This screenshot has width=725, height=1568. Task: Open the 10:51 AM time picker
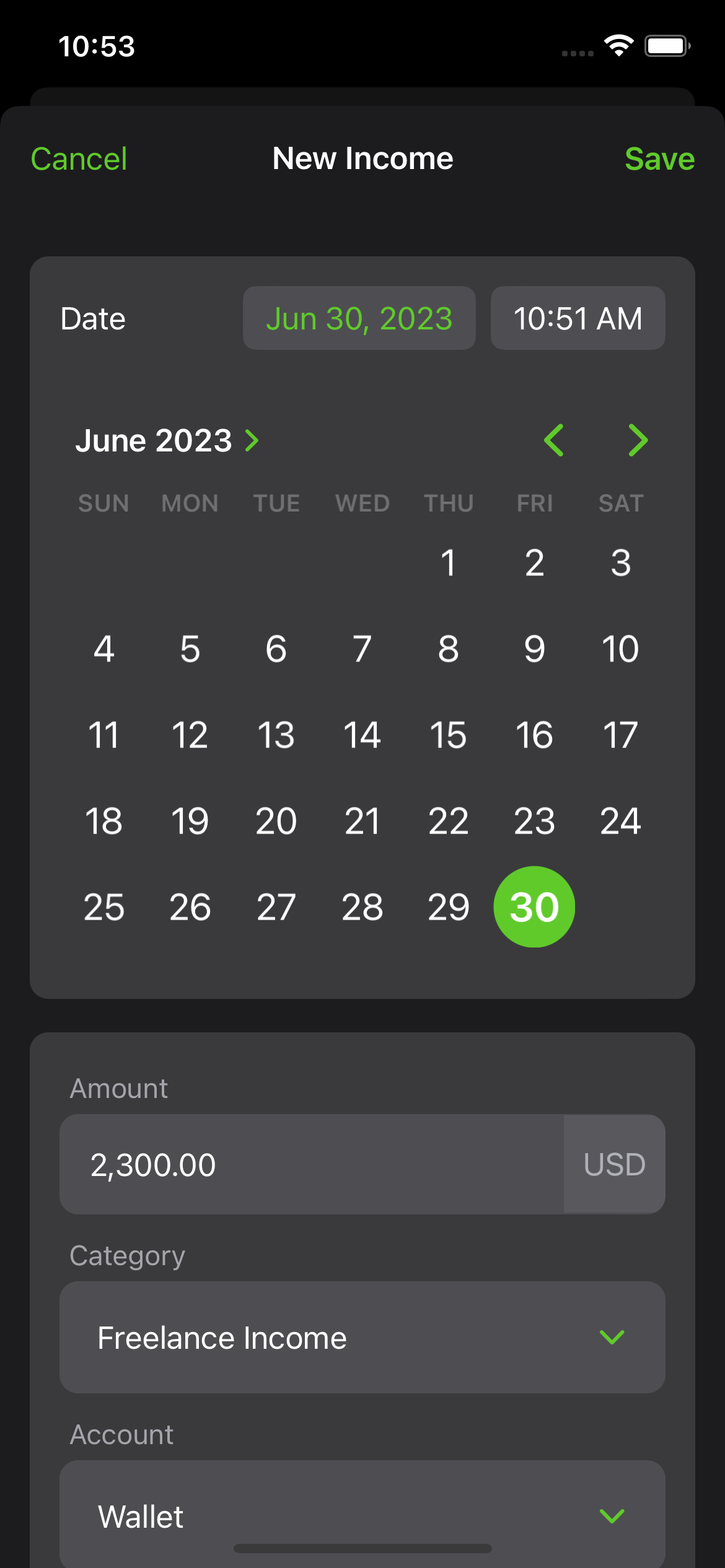pyautogui.click(x=578, y=318)
